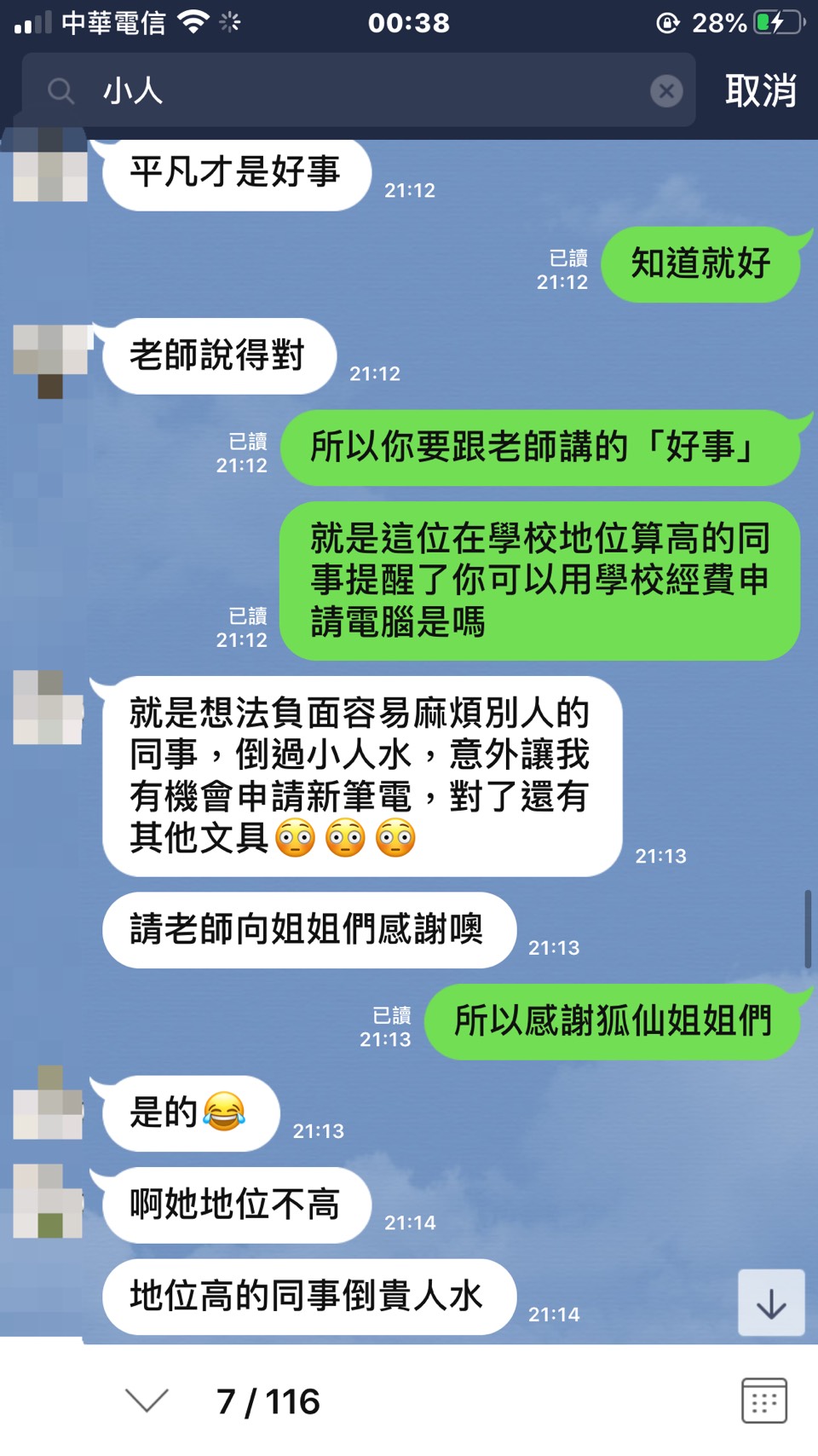Cancel search with 取消
Screen dimensions: 818x1456
760,90
